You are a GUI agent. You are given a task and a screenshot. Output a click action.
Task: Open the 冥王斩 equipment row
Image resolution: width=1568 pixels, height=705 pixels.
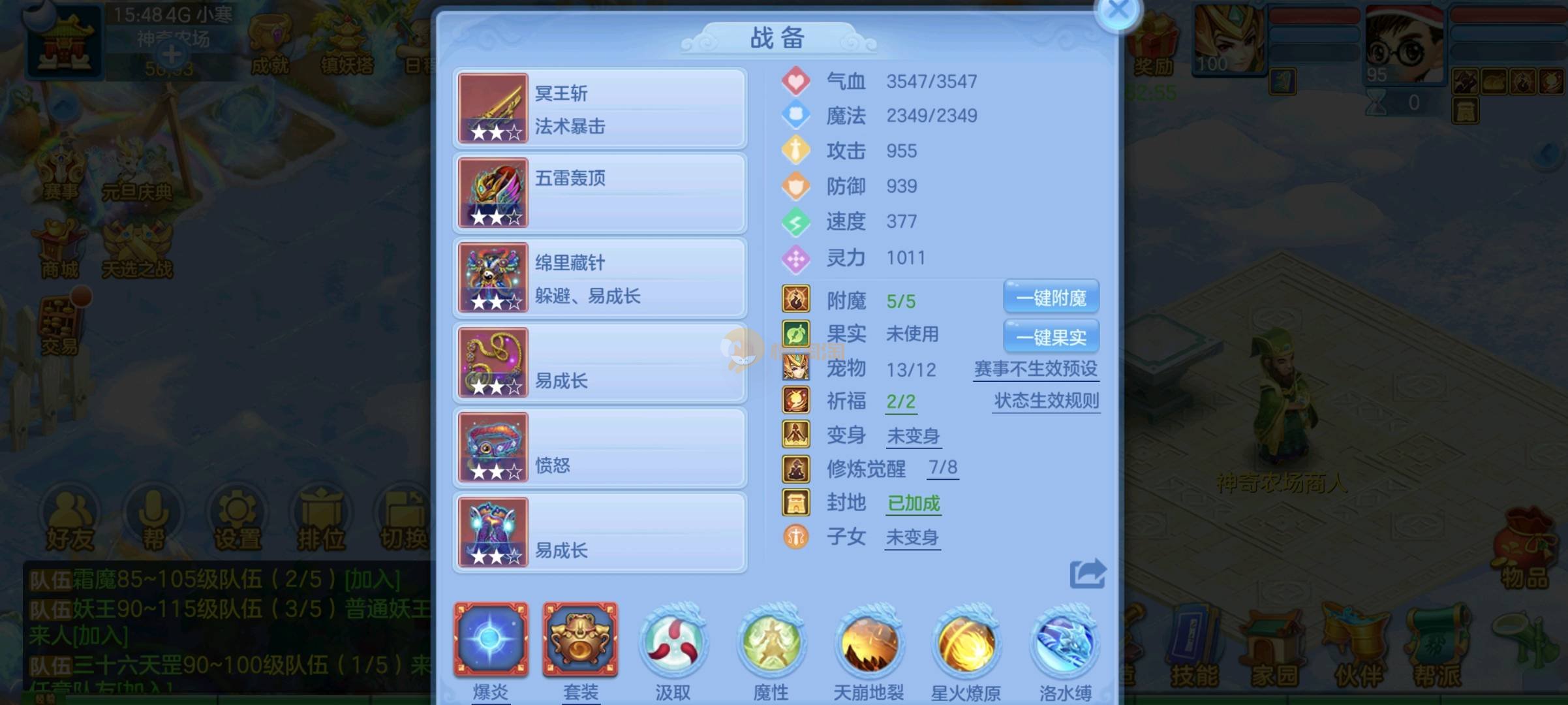coord(600,108)
